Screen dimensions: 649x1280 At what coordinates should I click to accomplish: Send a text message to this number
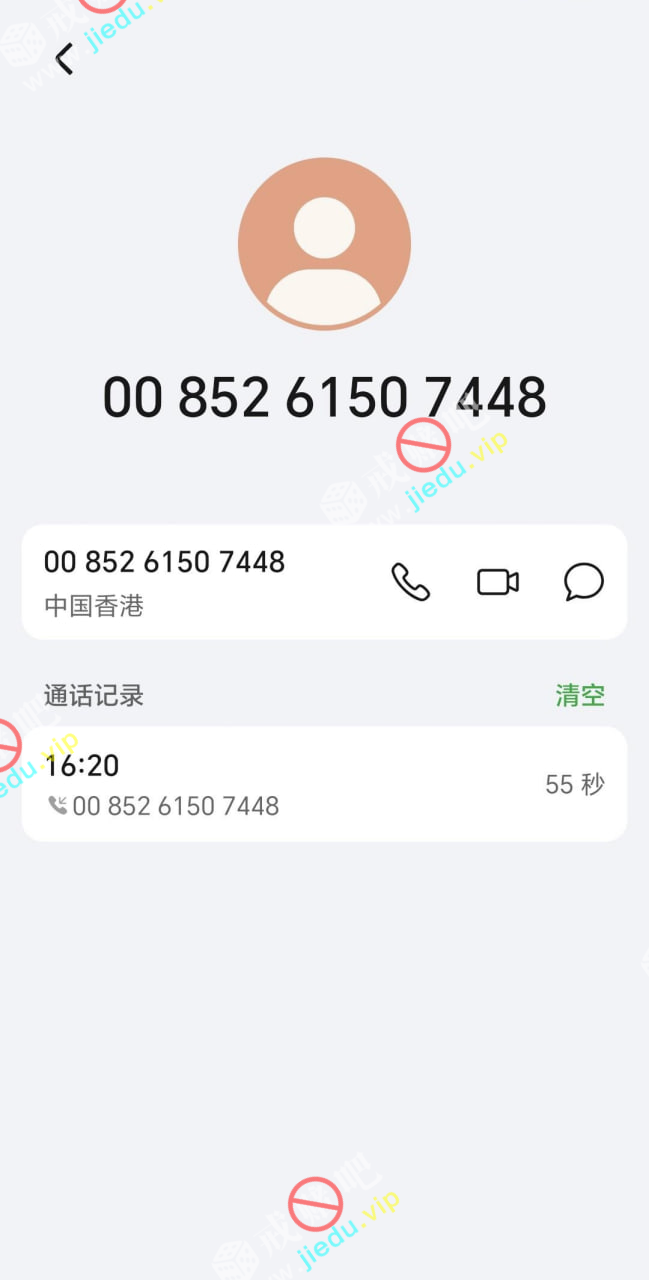pos(583,582)
